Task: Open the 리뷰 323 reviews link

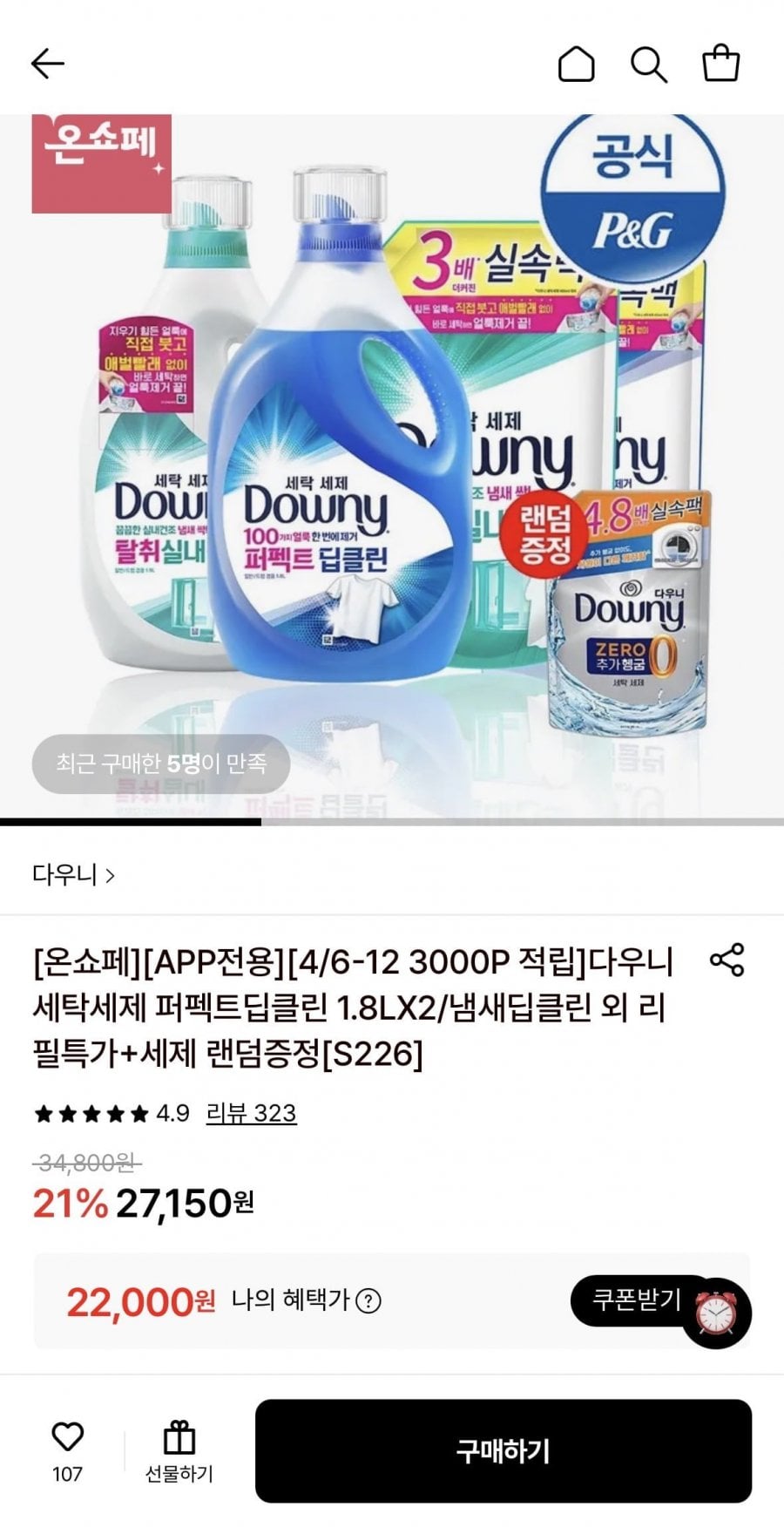Action: coord(251,1113)
